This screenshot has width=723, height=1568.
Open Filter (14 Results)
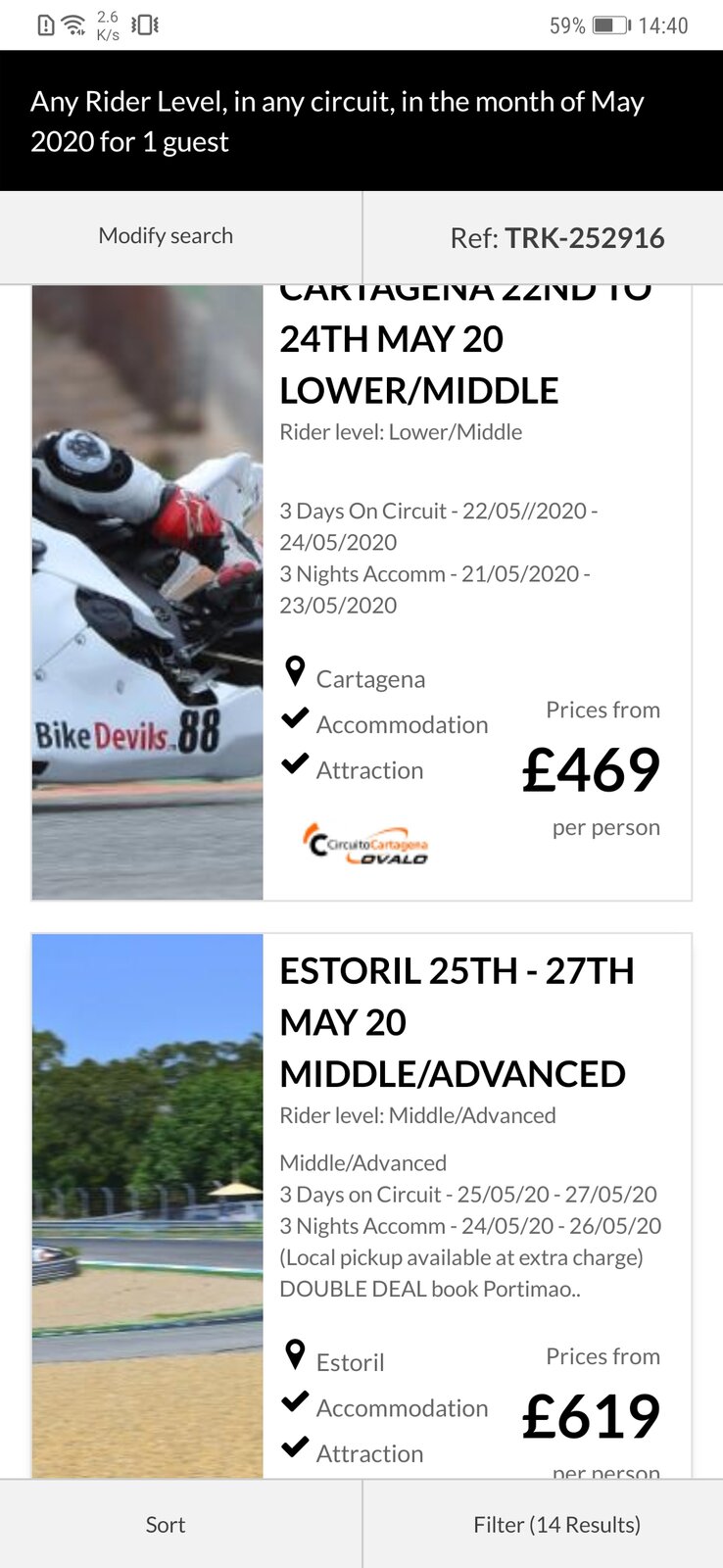(x=556, y=1525)
